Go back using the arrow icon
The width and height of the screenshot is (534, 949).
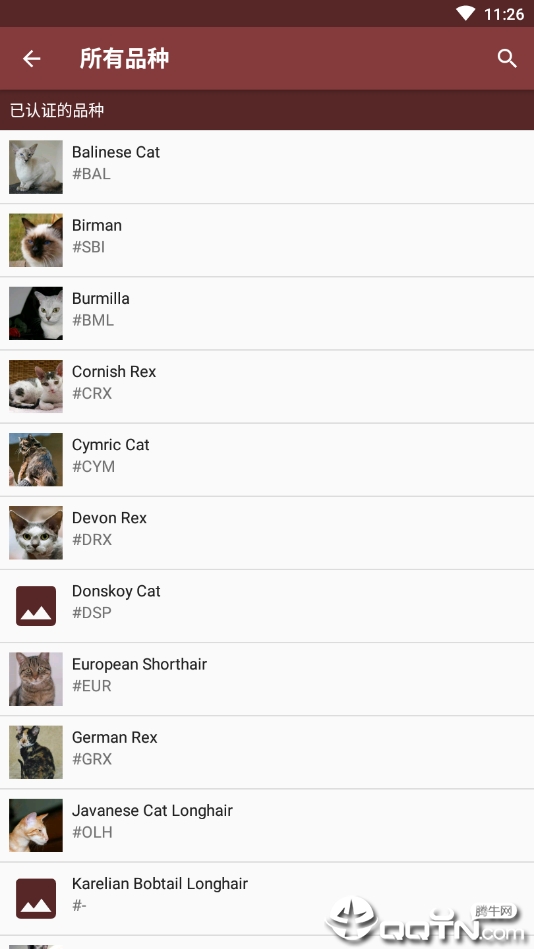[31, 59]
